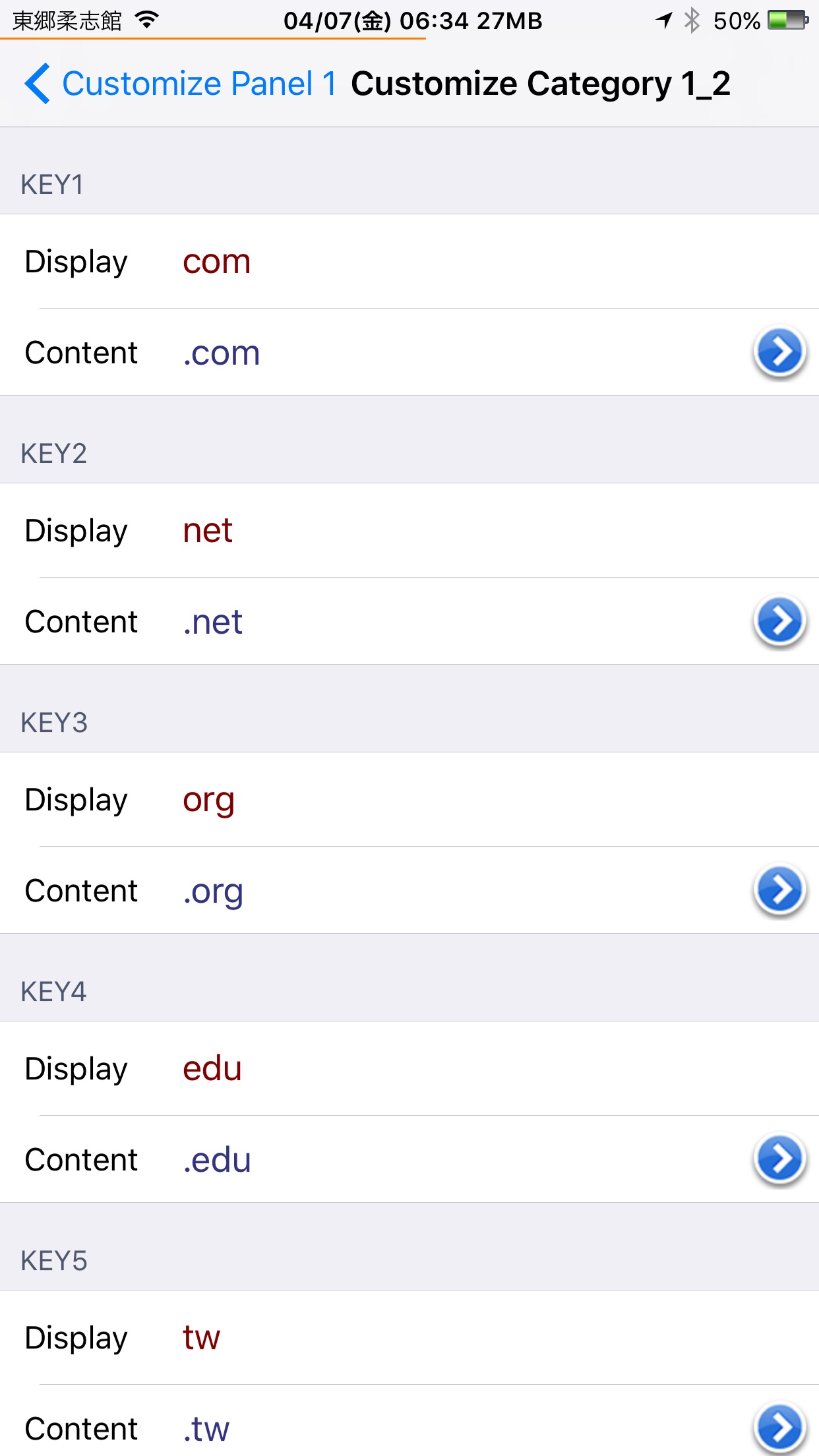Open the arrow button beside '.com' content

[x=779, y=352]
